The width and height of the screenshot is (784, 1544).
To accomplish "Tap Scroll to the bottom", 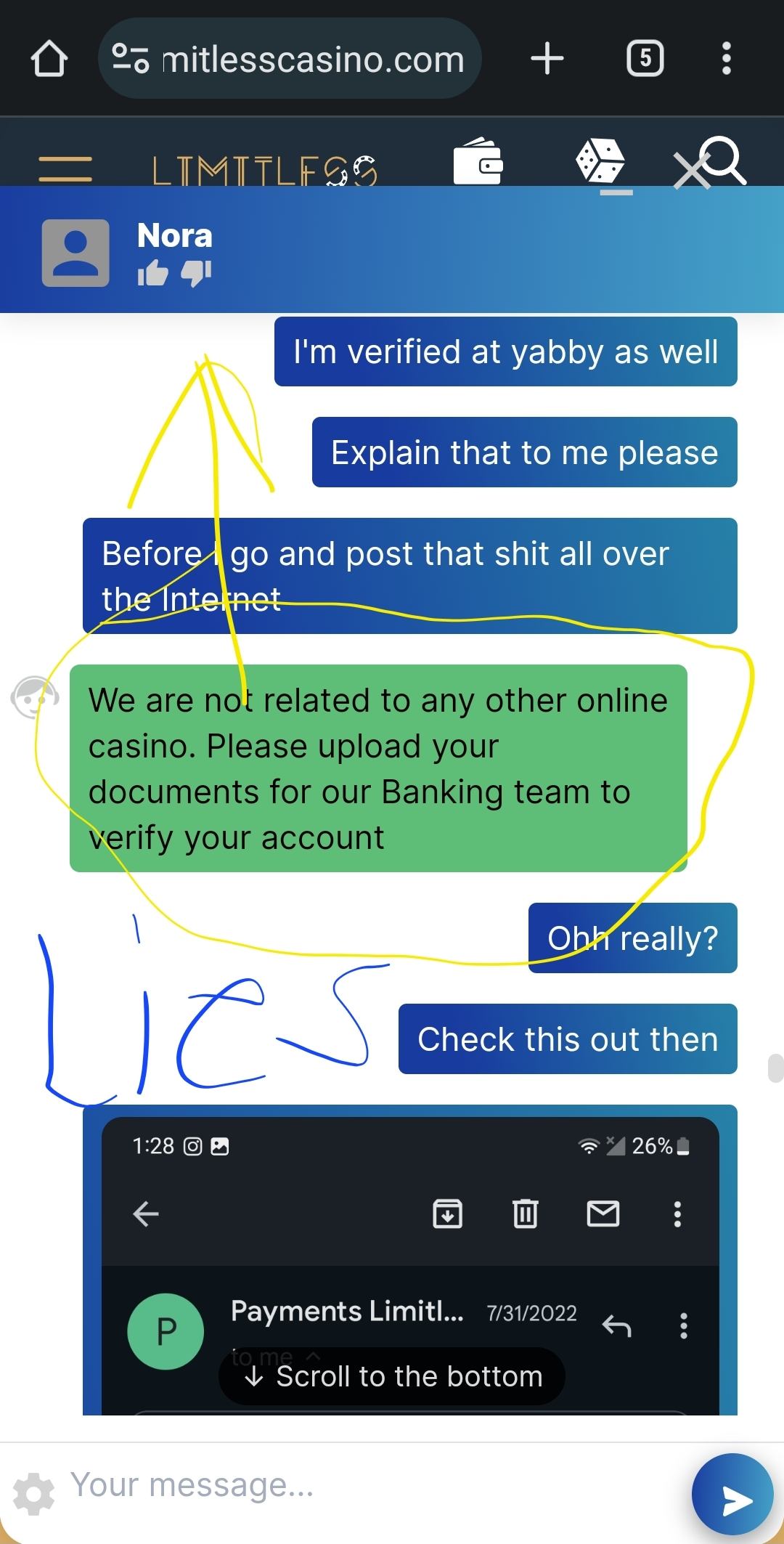I will click(392, 1376).
